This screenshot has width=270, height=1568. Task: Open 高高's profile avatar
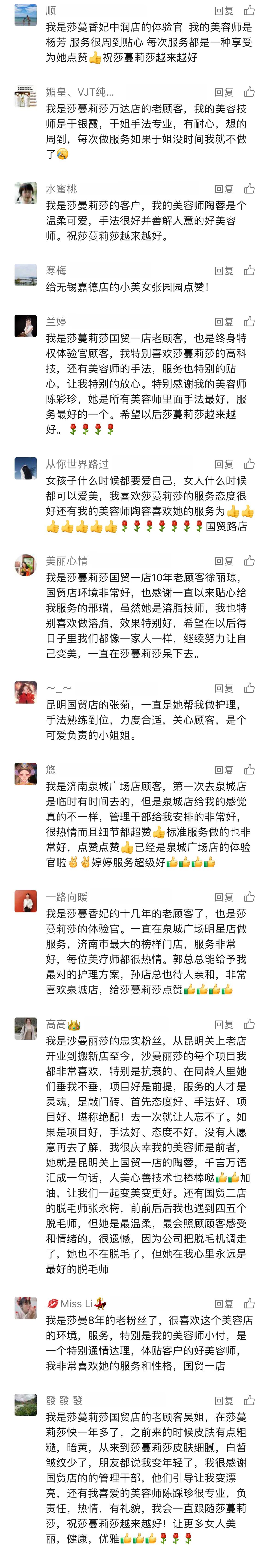pyautogui.click(x=26, y=1029)
